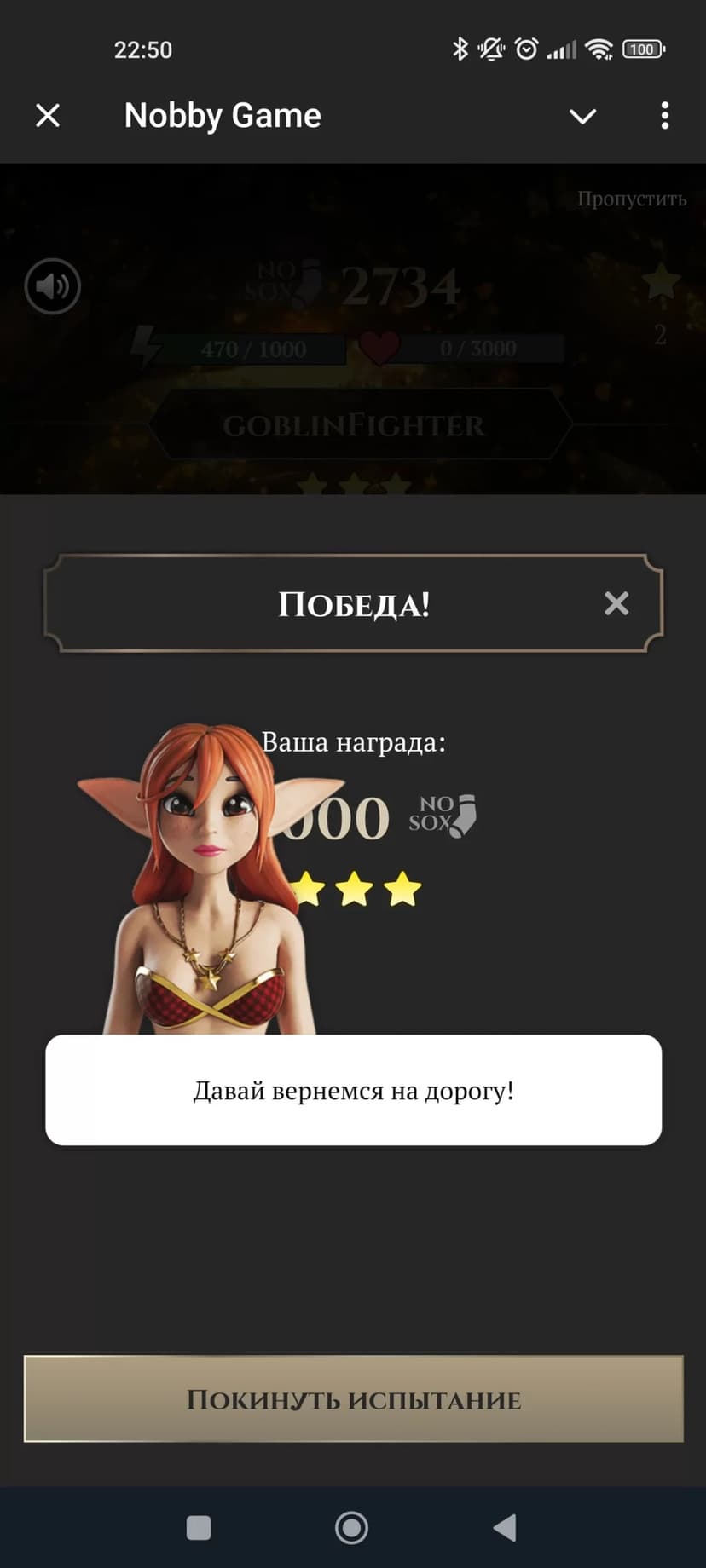Mute the game sound
The image size is (706, 1568).
[53, 286]
